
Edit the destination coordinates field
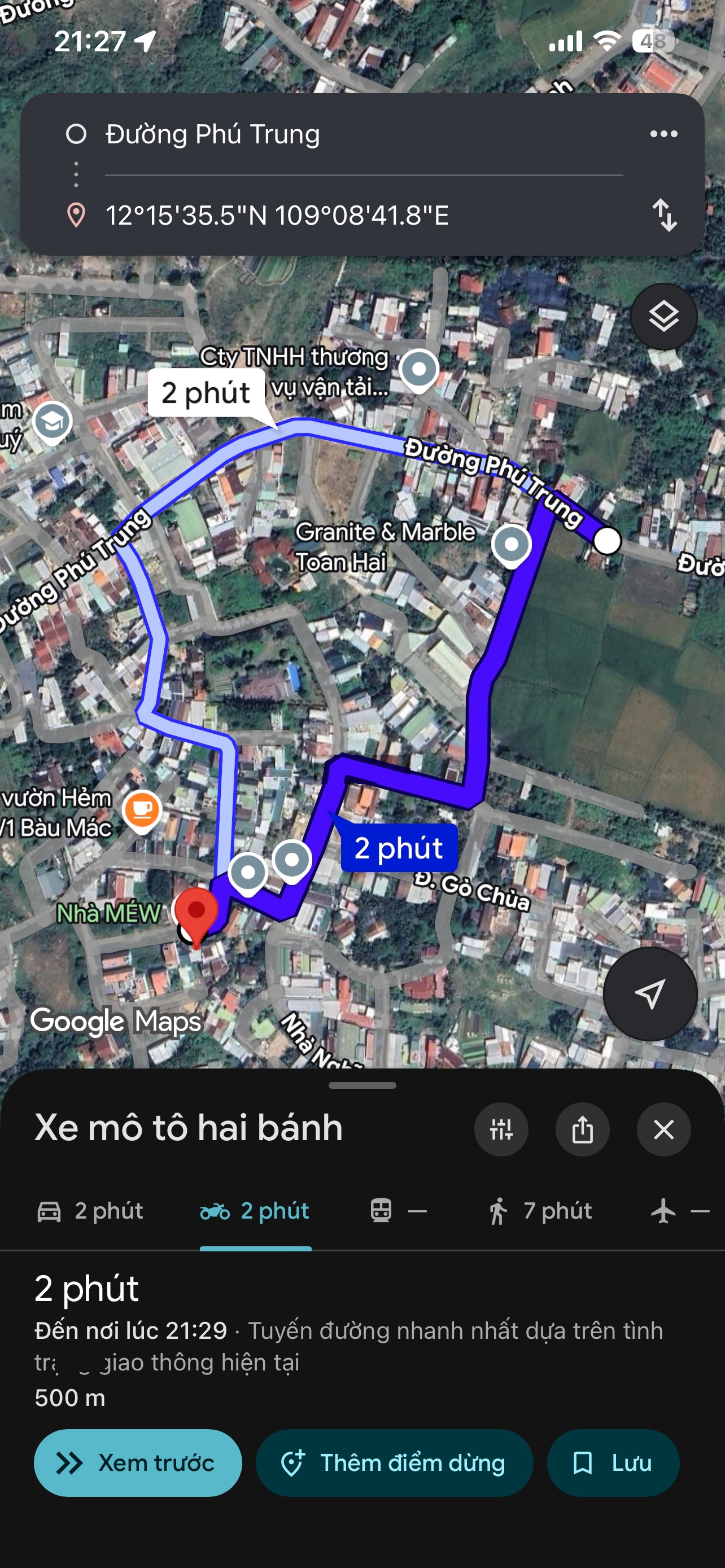coord(277,215)
